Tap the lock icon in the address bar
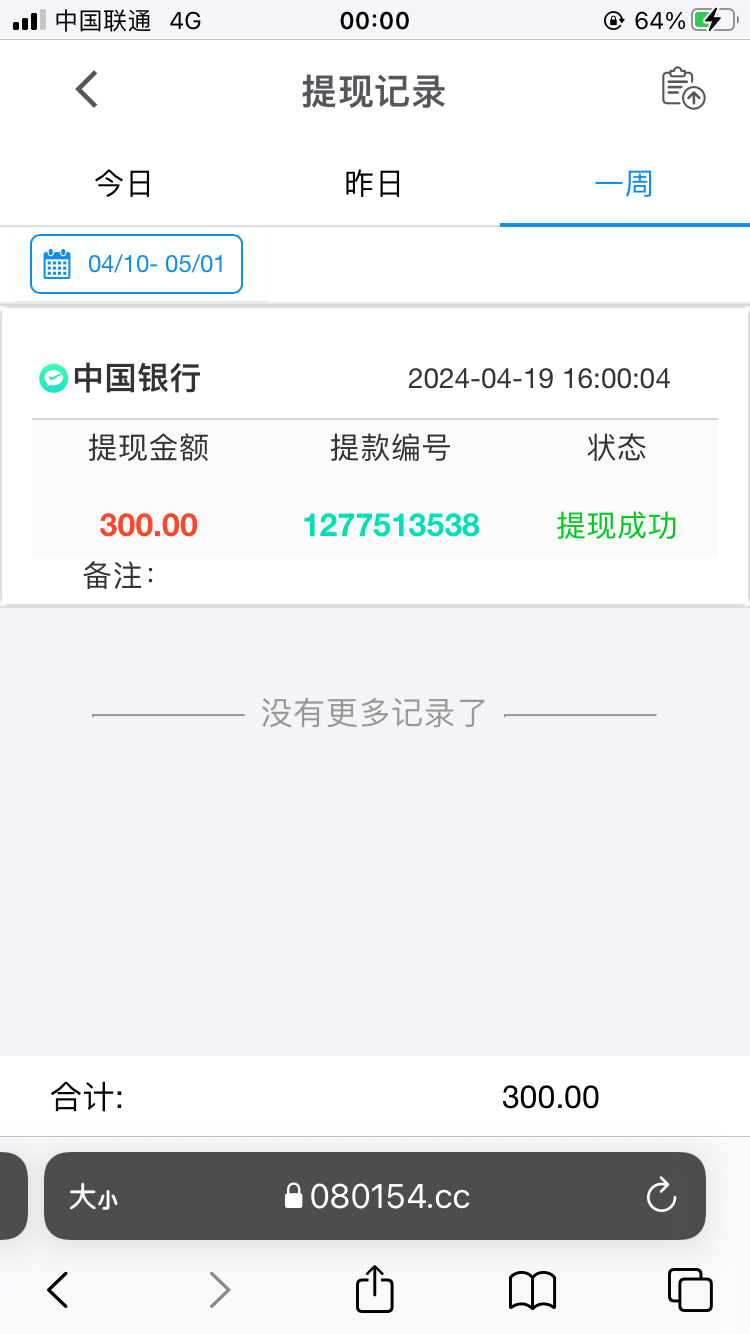 295,1196
